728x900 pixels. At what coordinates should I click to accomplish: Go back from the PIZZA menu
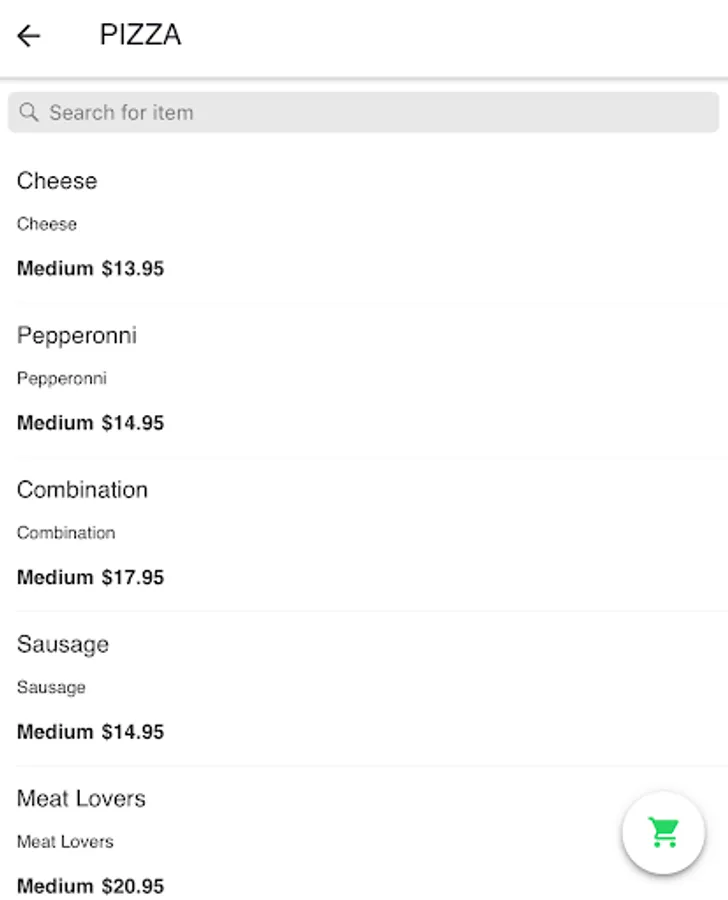click(29, 36)
